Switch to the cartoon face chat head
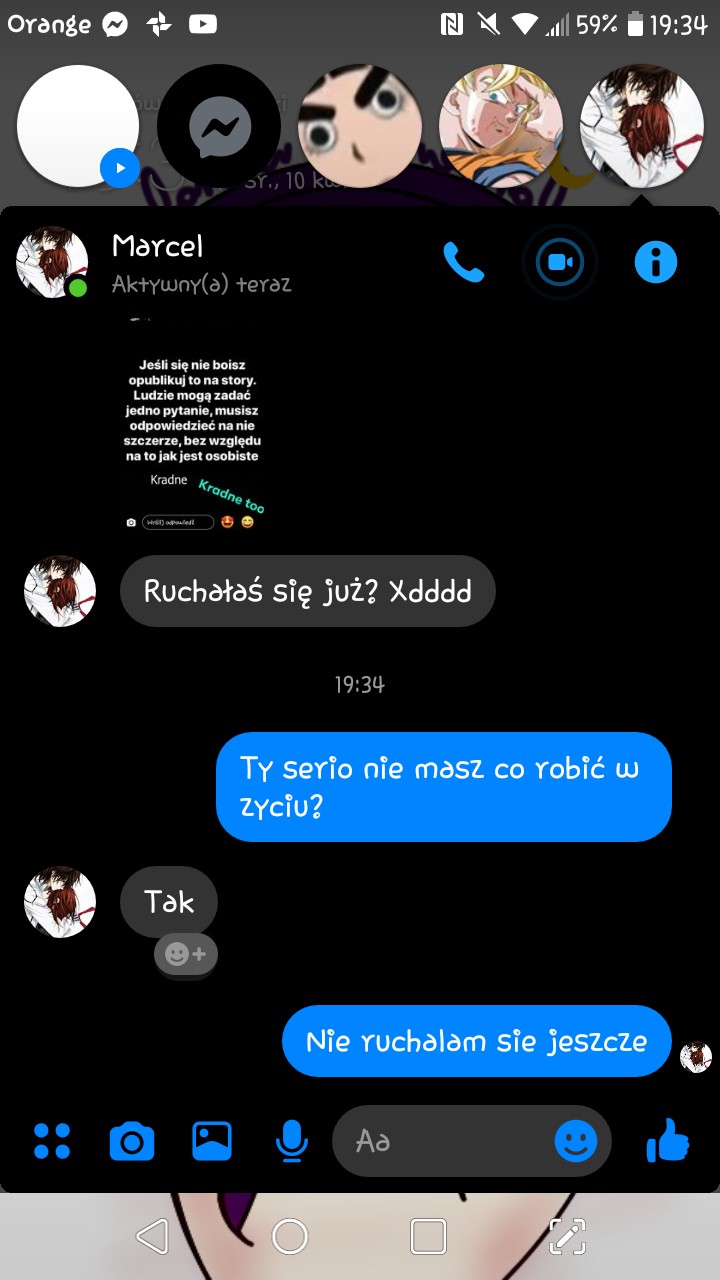 point(359,127)
